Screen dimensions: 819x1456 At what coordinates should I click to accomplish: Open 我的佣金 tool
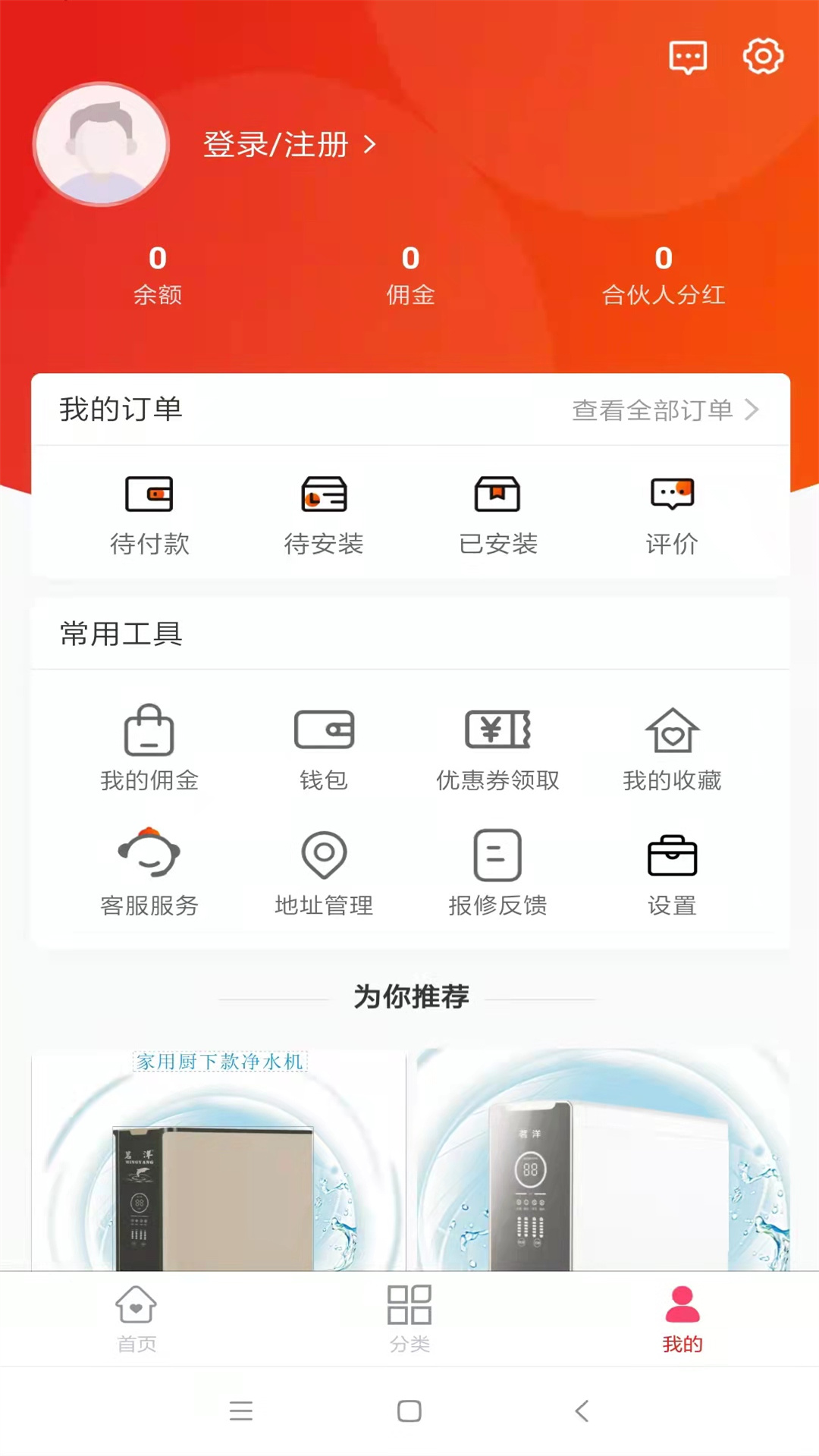[149, 748]
